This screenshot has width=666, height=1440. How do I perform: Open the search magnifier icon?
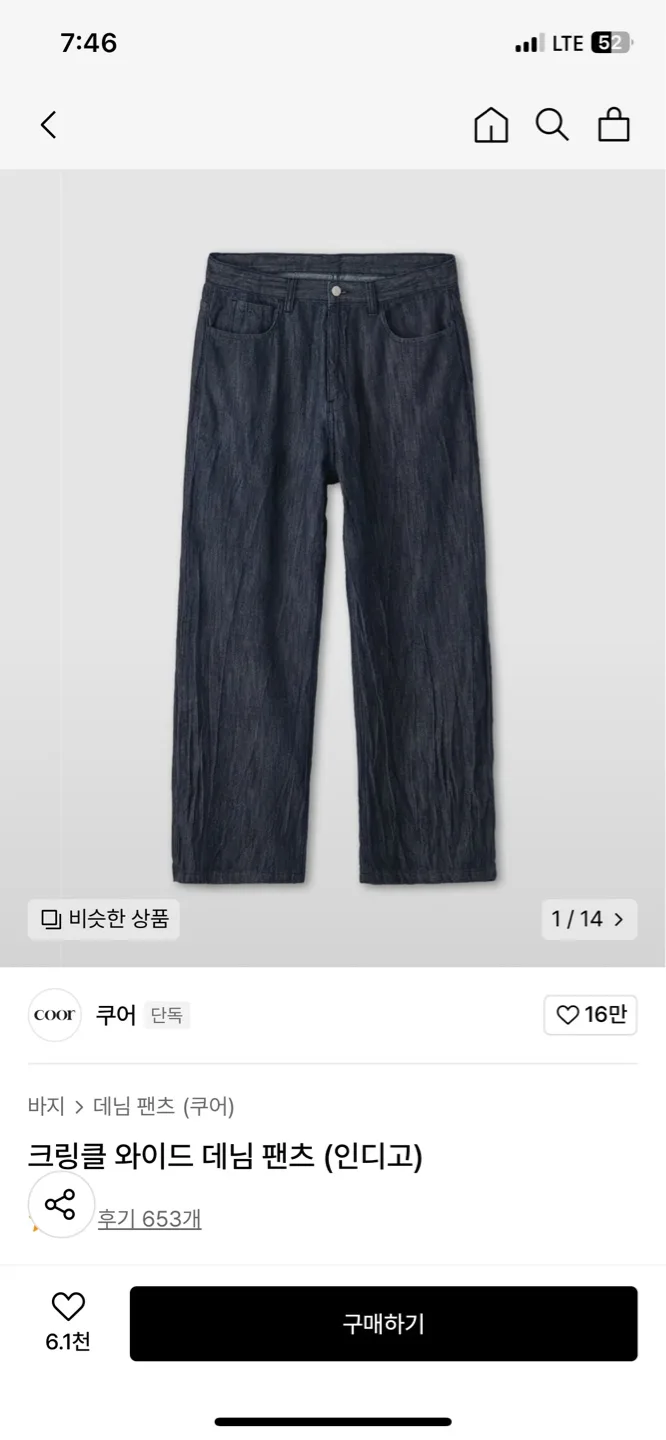(x=551, y=125)
